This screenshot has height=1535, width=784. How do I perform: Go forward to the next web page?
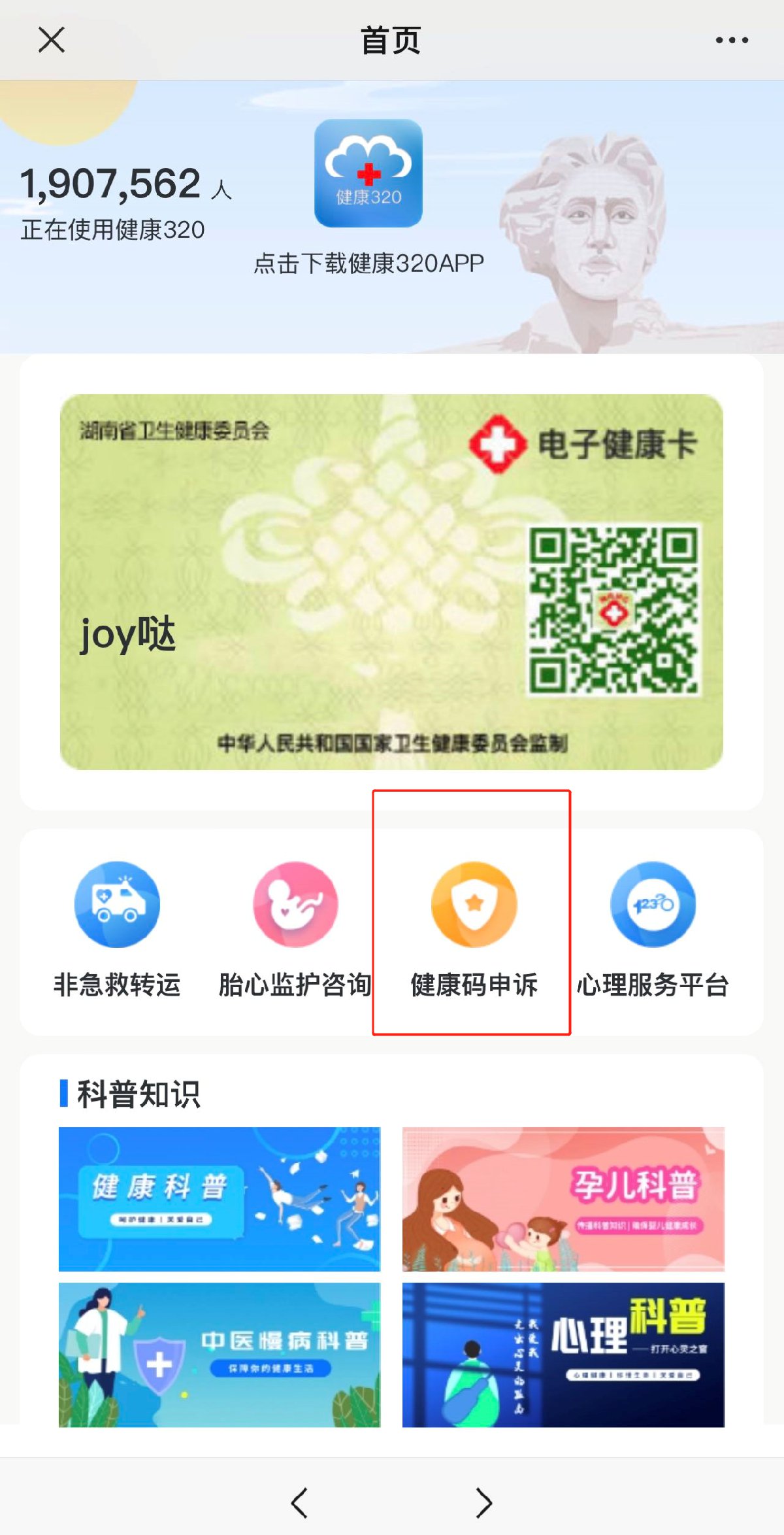483,1502
